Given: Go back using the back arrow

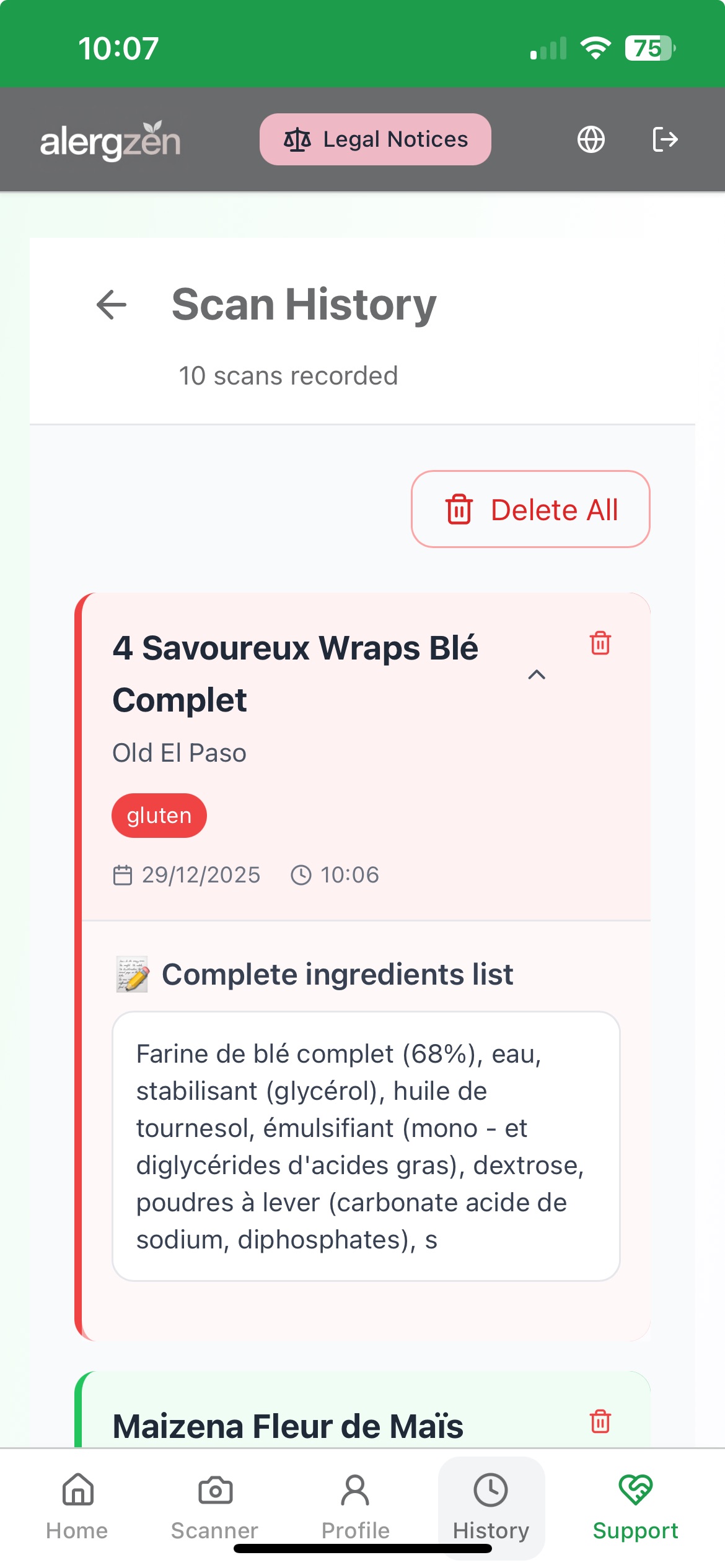Looking at the screenshot, I should pyautogui.click(x=112, y=303).
